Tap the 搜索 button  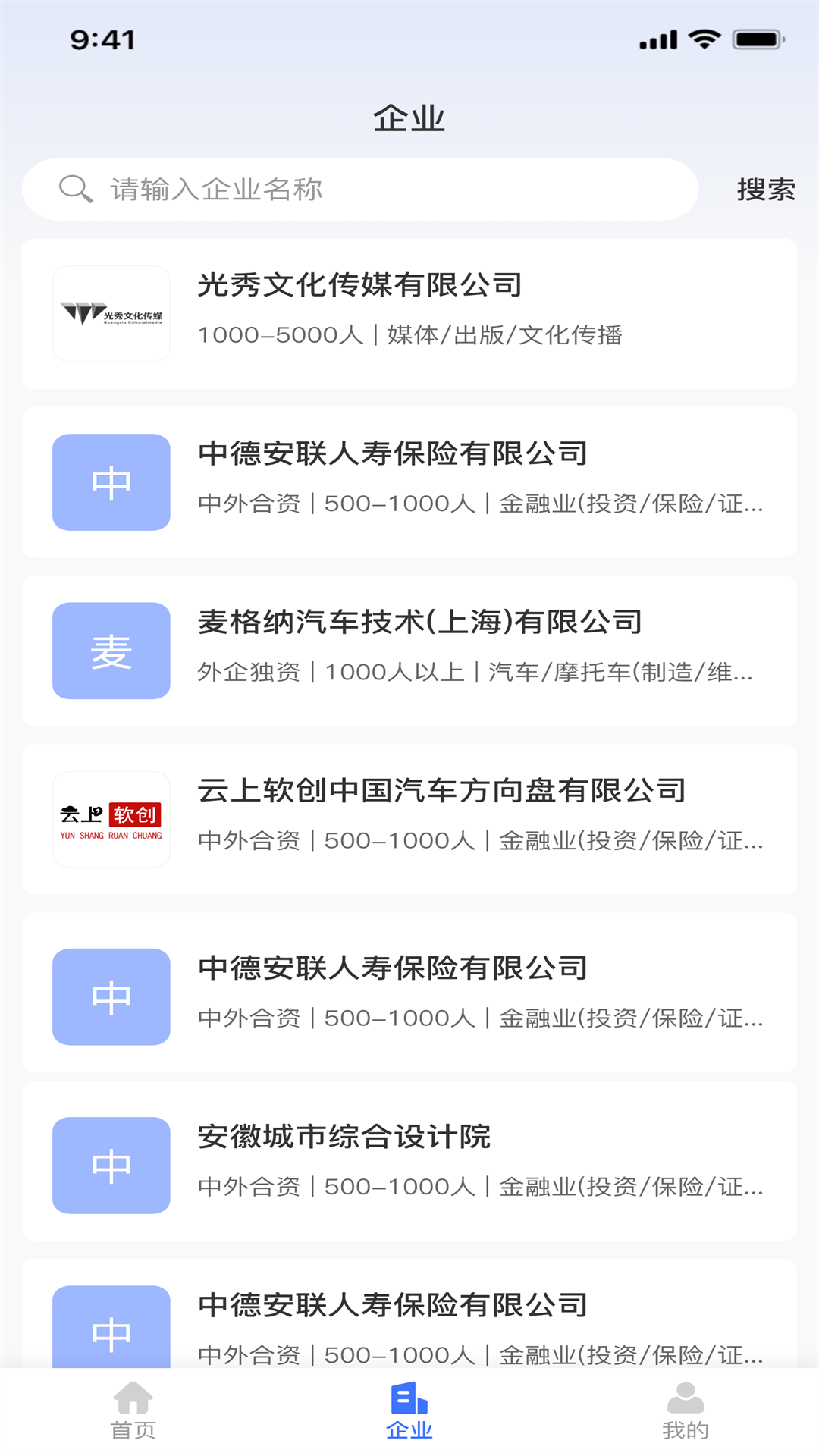pos(766,190)
